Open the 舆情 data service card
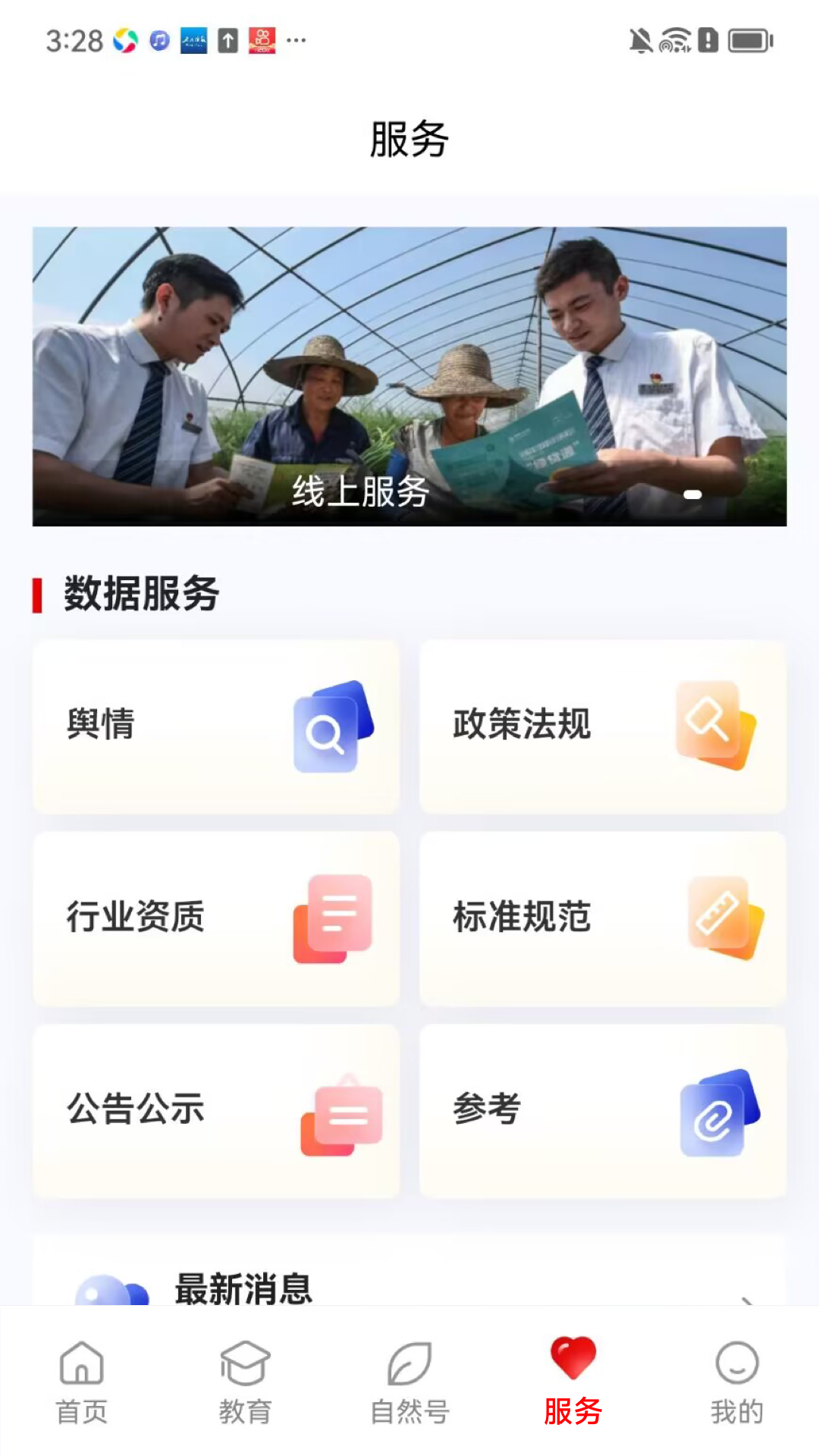This screenshot has height=1456, width=819. pos(216,726)
